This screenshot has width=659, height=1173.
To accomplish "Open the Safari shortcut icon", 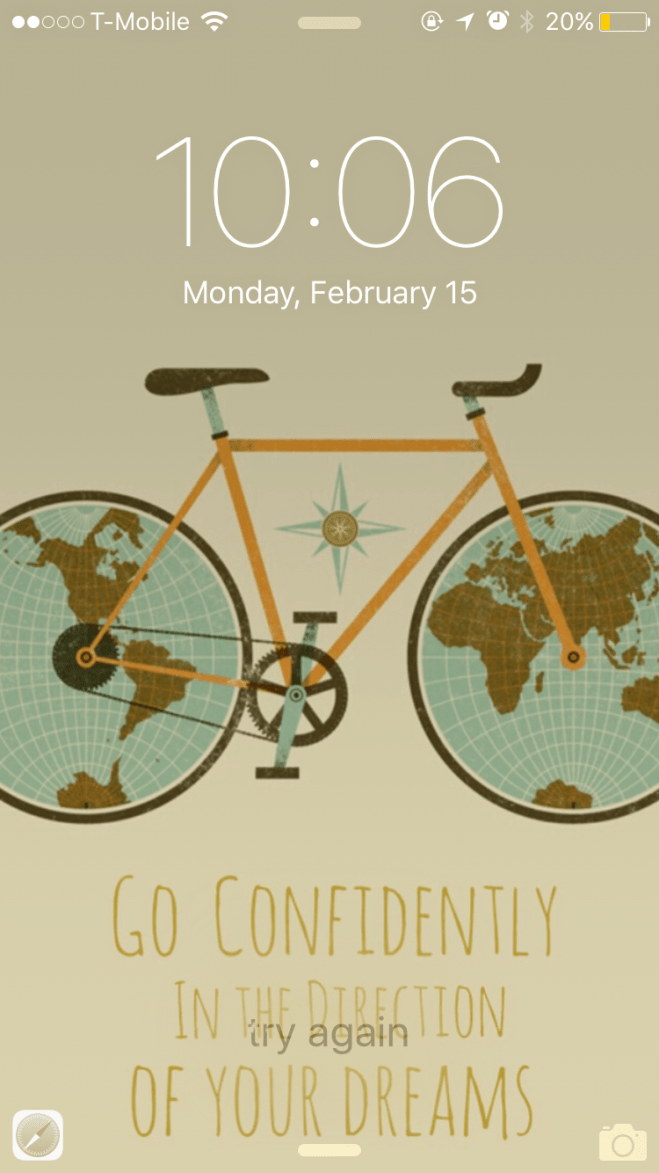I will pyautogui.click(x=38, y=1135).
